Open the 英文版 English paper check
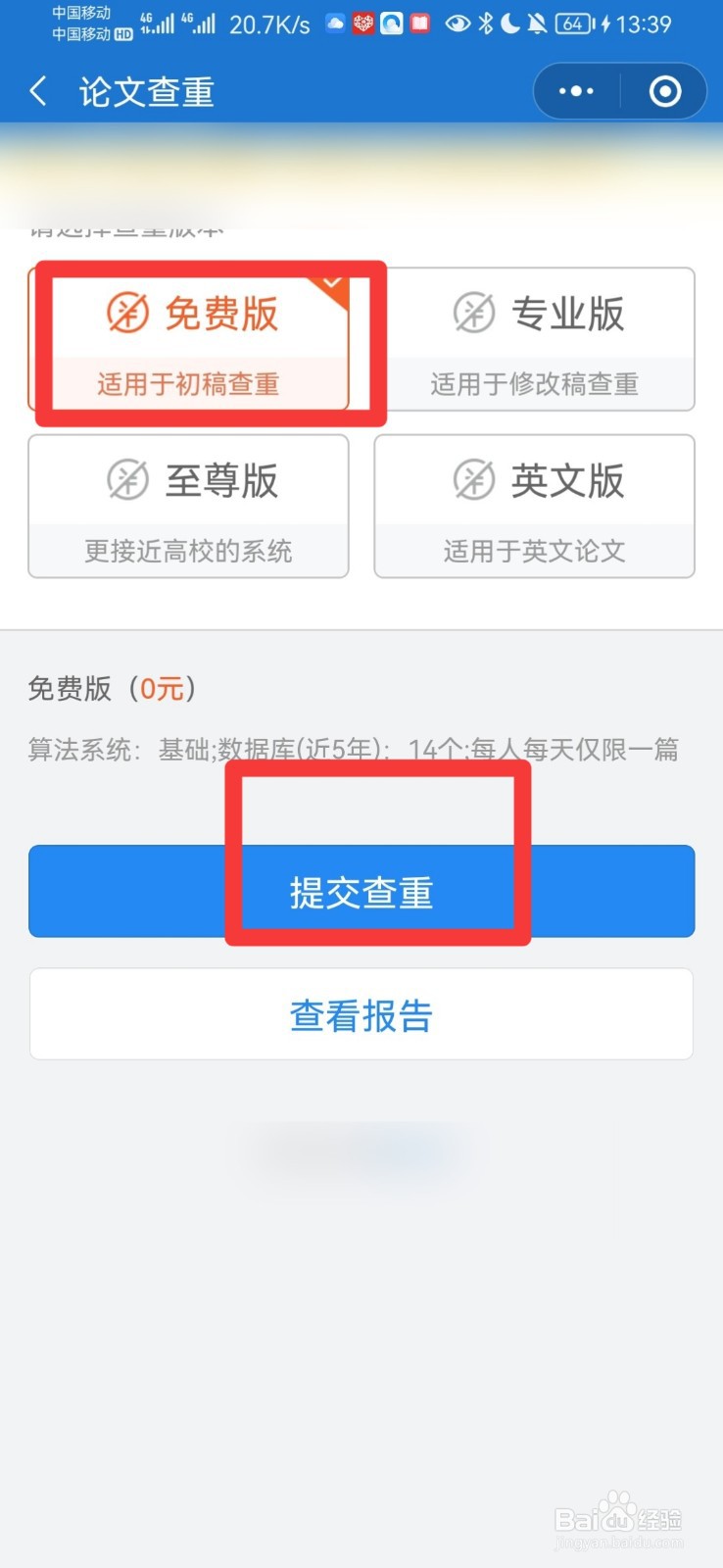The height and width of the screenshot is (1568, 723). point(534,506)
